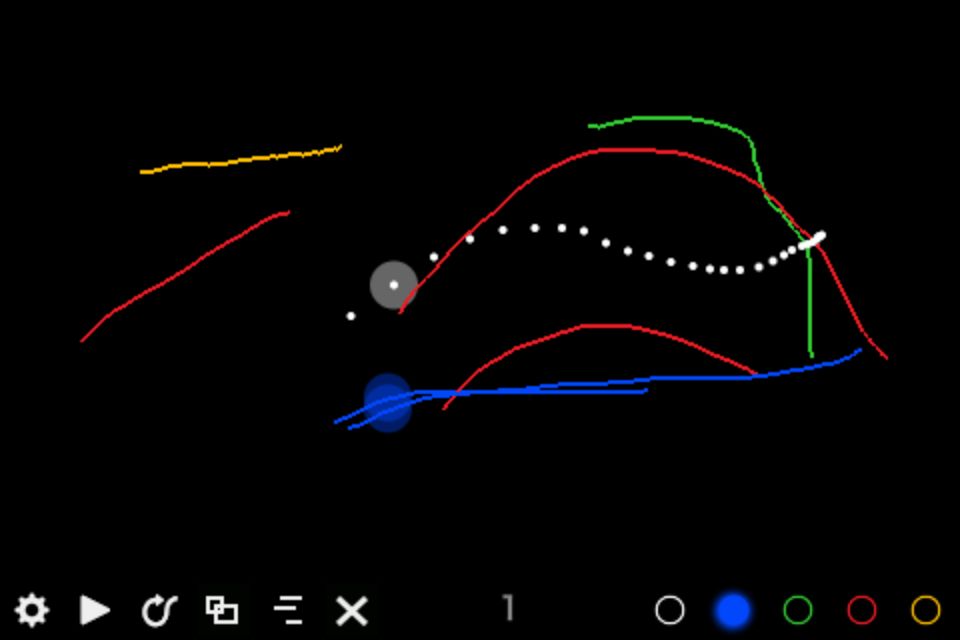
Task: Tap the overlapping squares icon
Action: (x=222, y=610)
